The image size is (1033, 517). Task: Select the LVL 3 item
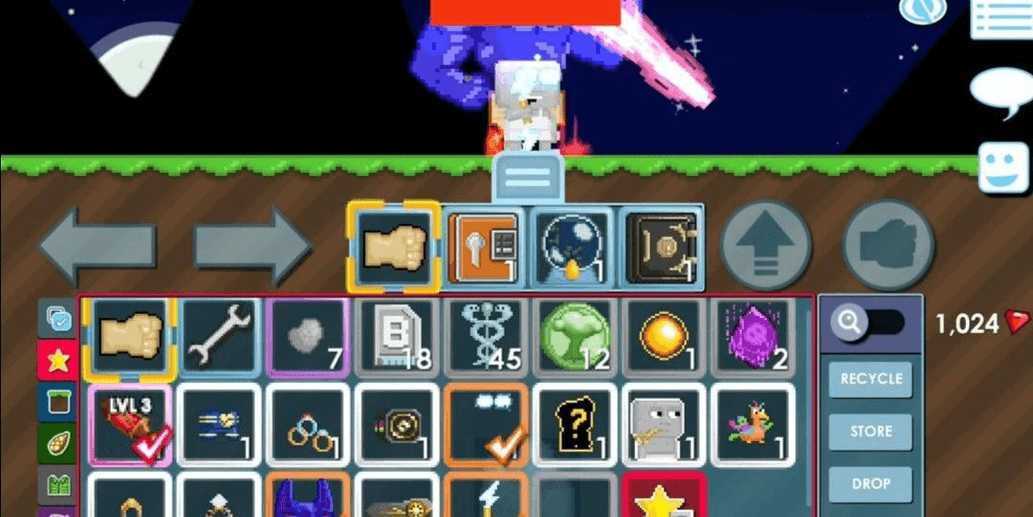click(x=130, y=425)
